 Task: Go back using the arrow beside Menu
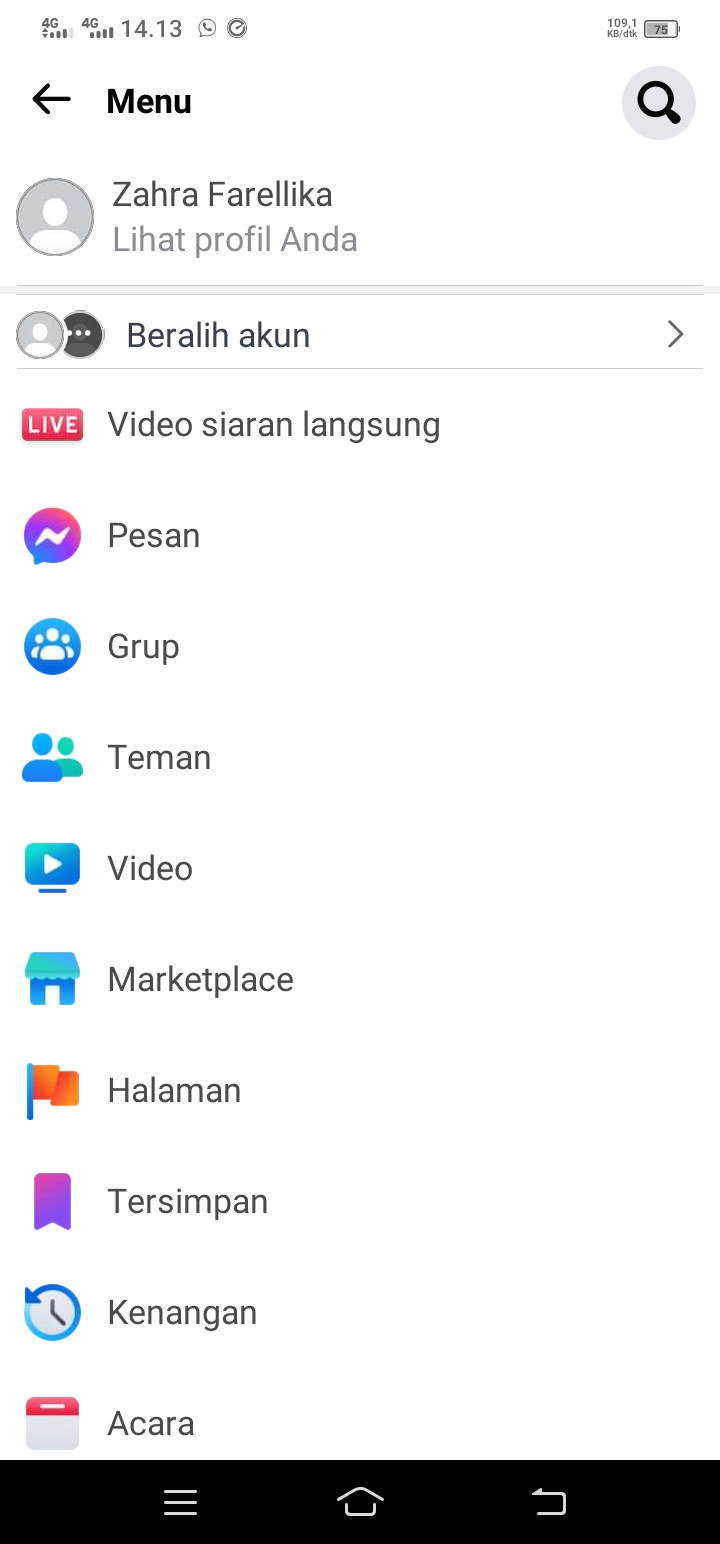(x=51, y=100)
